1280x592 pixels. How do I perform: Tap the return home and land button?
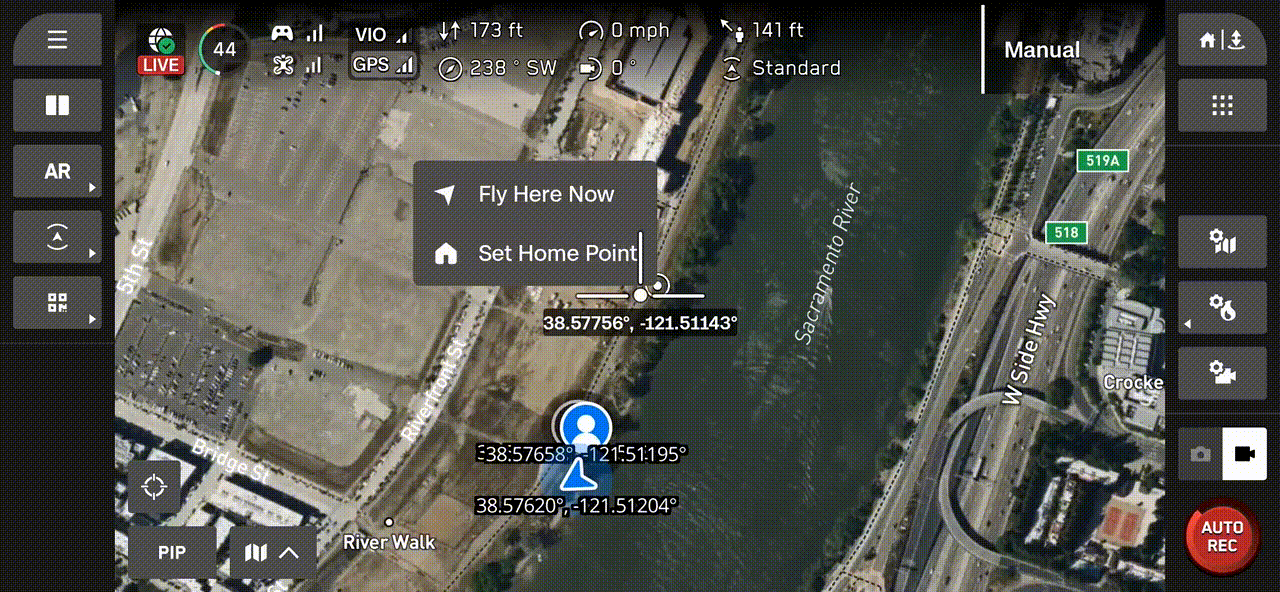click(x=1221, y=40)
